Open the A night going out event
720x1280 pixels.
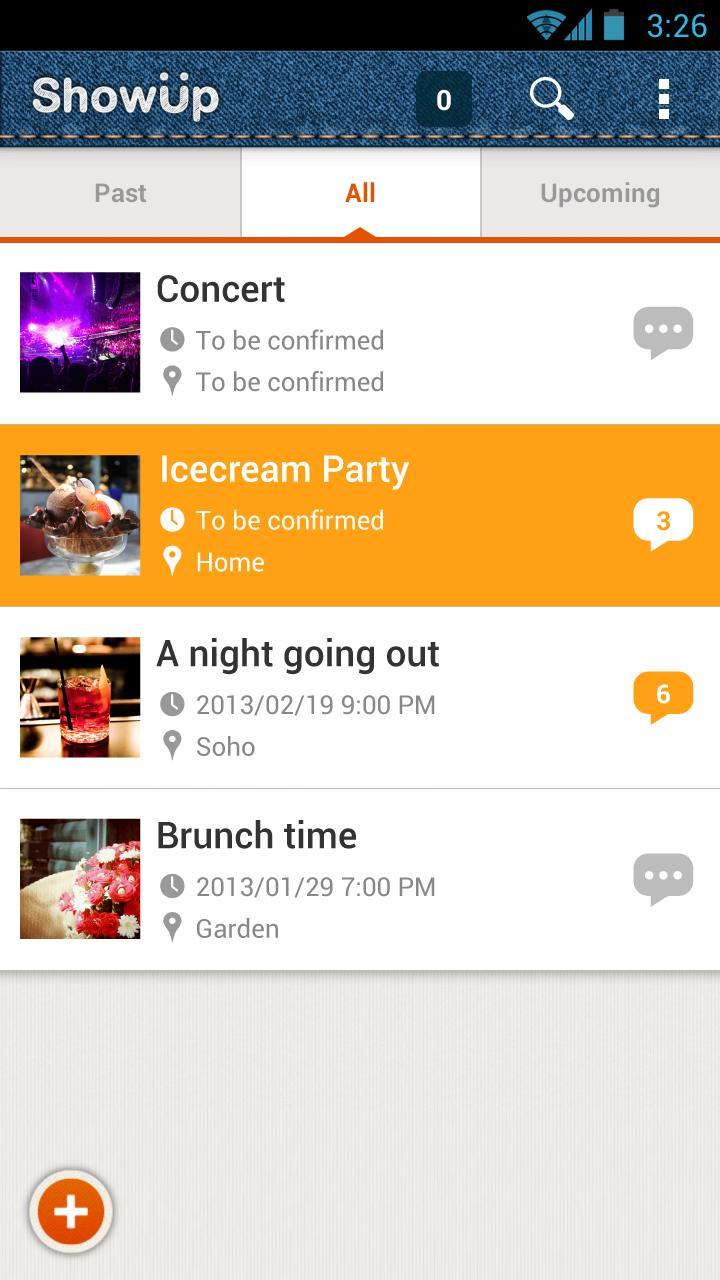pyautogui.click(x=300, y=698)
